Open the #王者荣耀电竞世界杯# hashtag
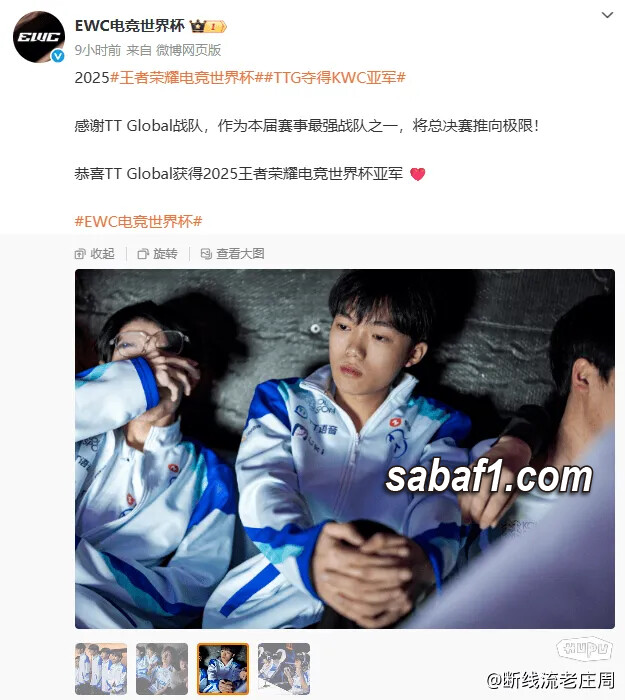The image size is (625, 700). click(x=186, y=77)
